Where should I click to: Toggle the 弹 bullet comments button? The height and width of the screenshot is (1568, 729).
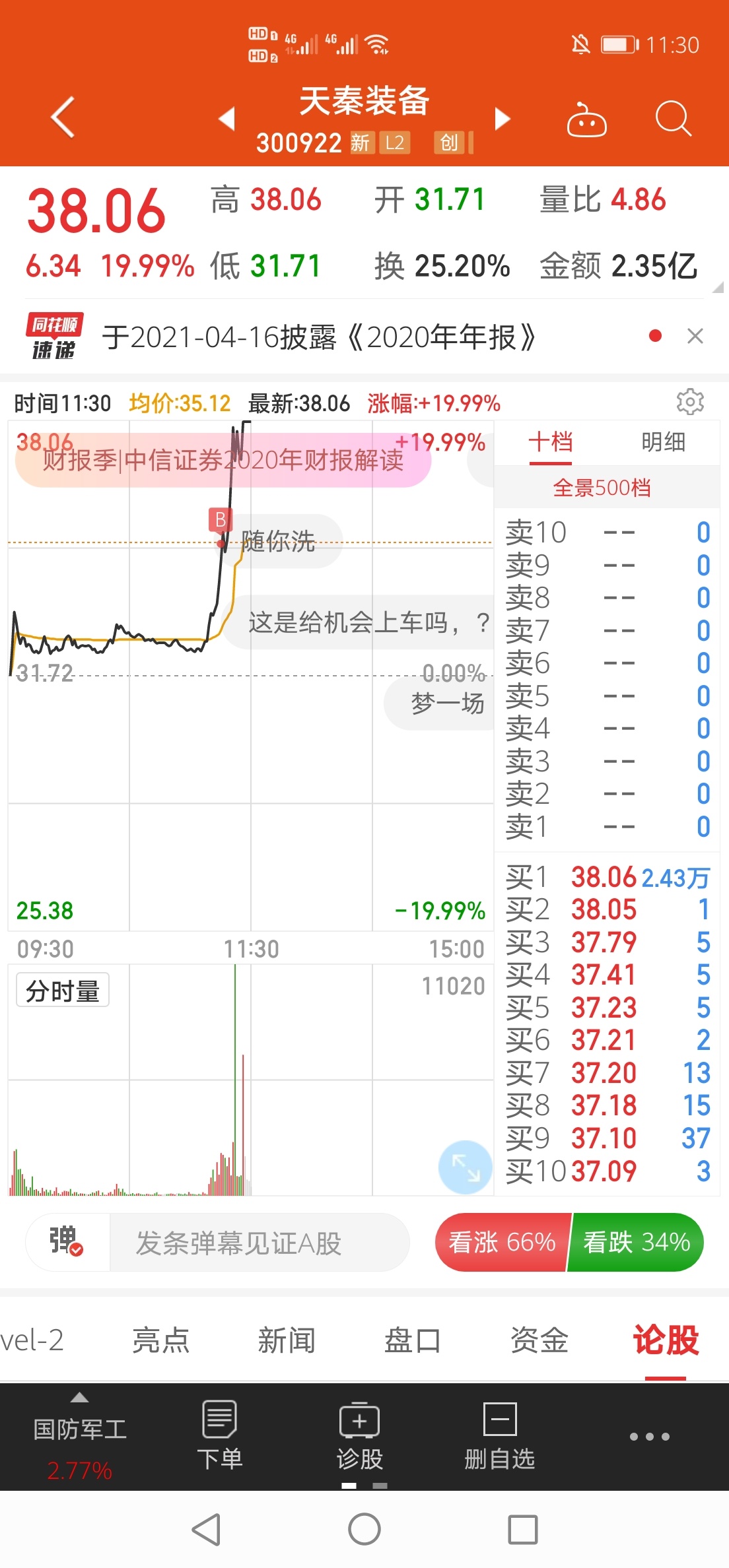coord(67,1241)
